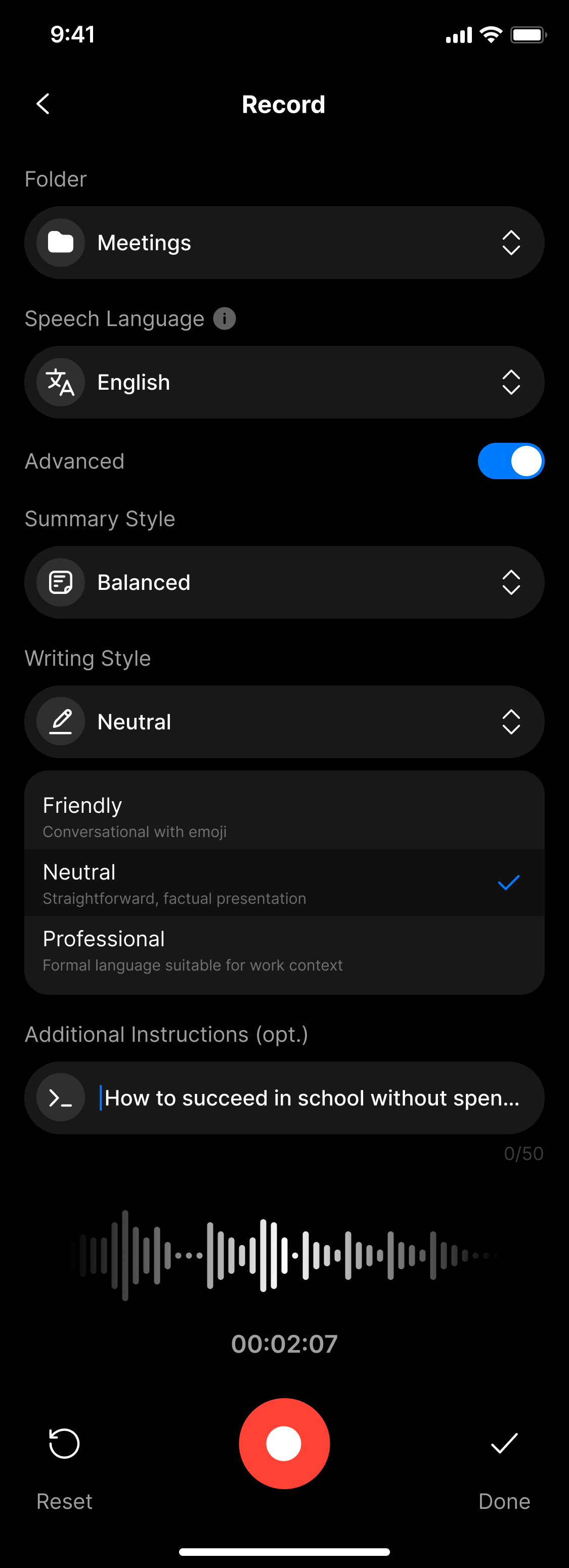
Task: Open the Speech Language info tooltip
Action: pos(225,318)
